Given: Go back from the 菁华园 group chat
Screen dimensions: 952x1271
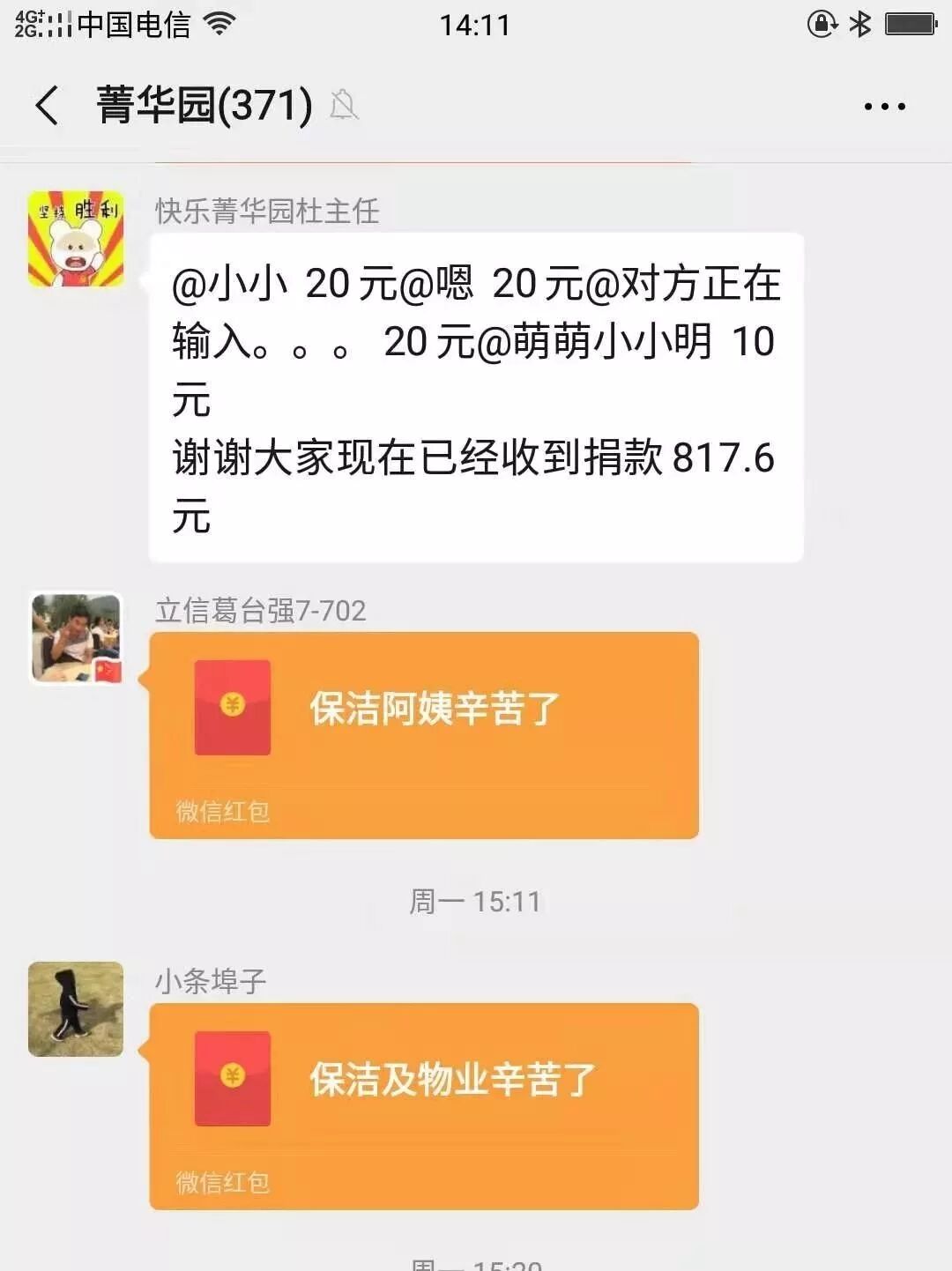Looking at the screenshot, I should (x=48, y=106).
